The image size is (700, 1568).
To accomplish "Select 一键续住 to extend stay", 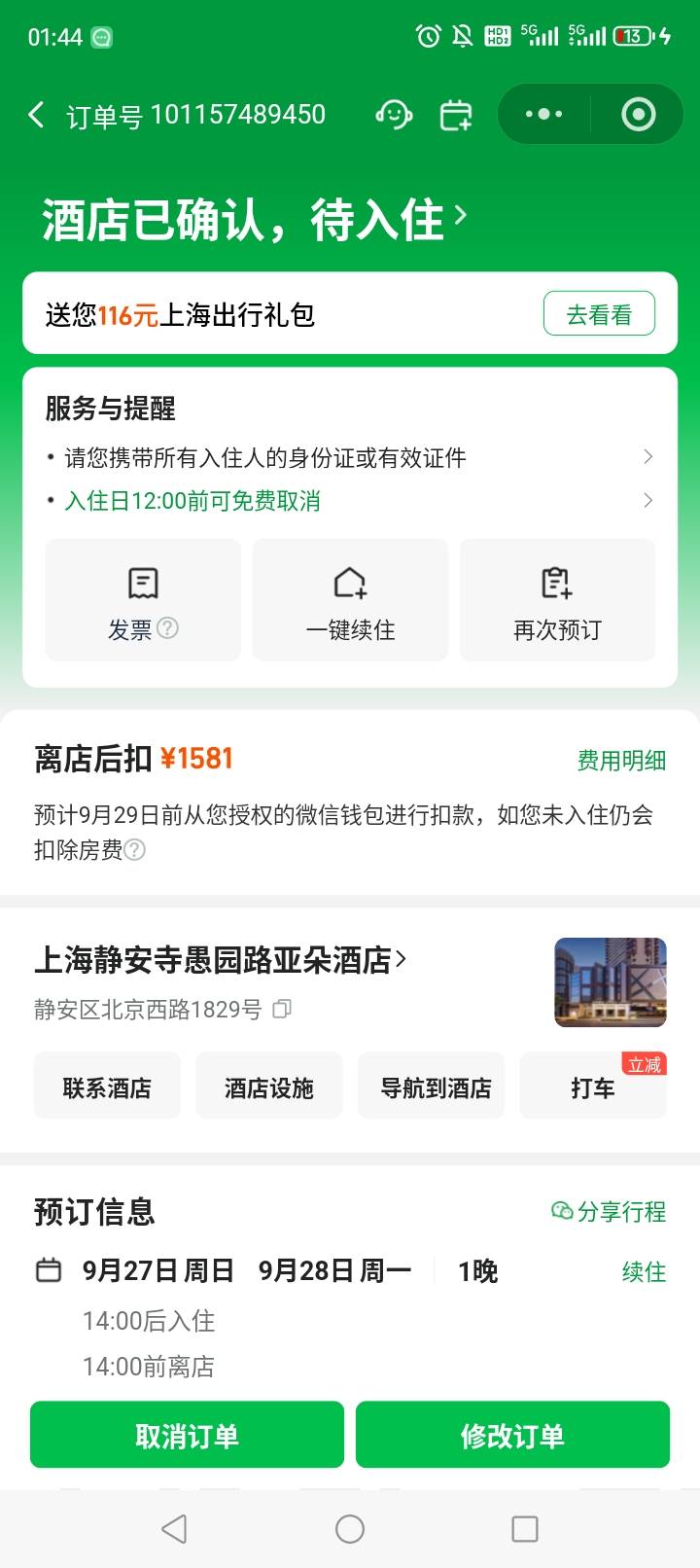I will [350, 600].
